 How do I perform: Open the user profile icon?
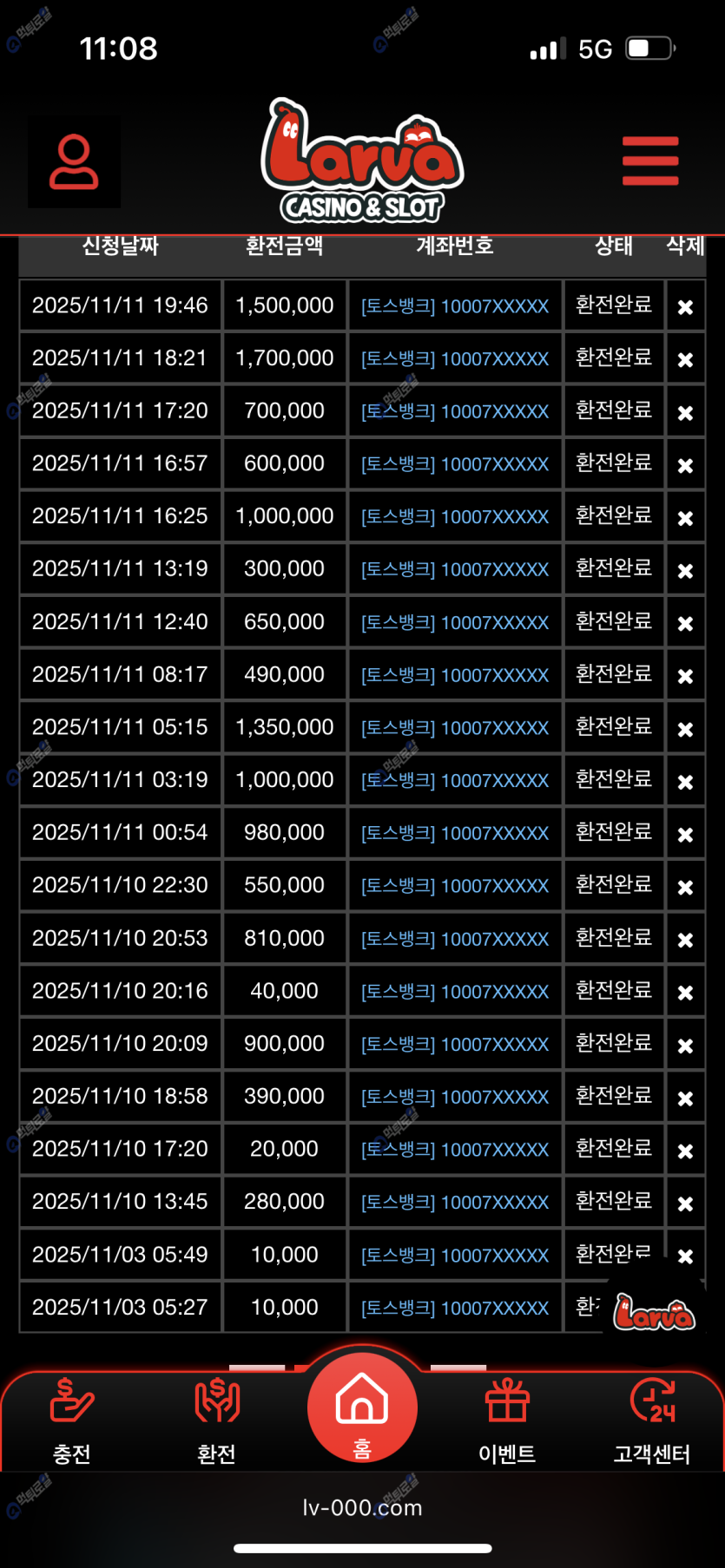74,162
